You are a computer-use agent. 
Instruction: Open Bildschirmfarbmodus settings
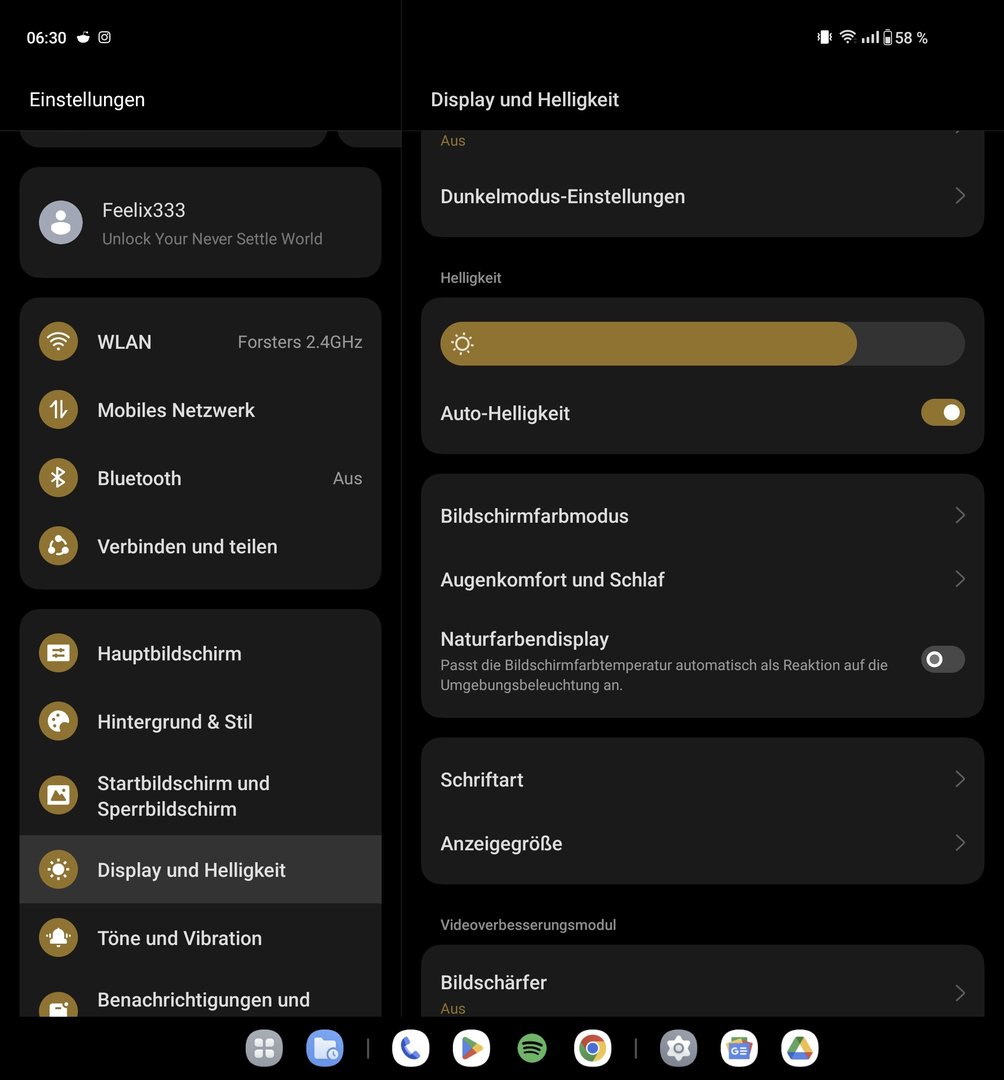[702, 516]
